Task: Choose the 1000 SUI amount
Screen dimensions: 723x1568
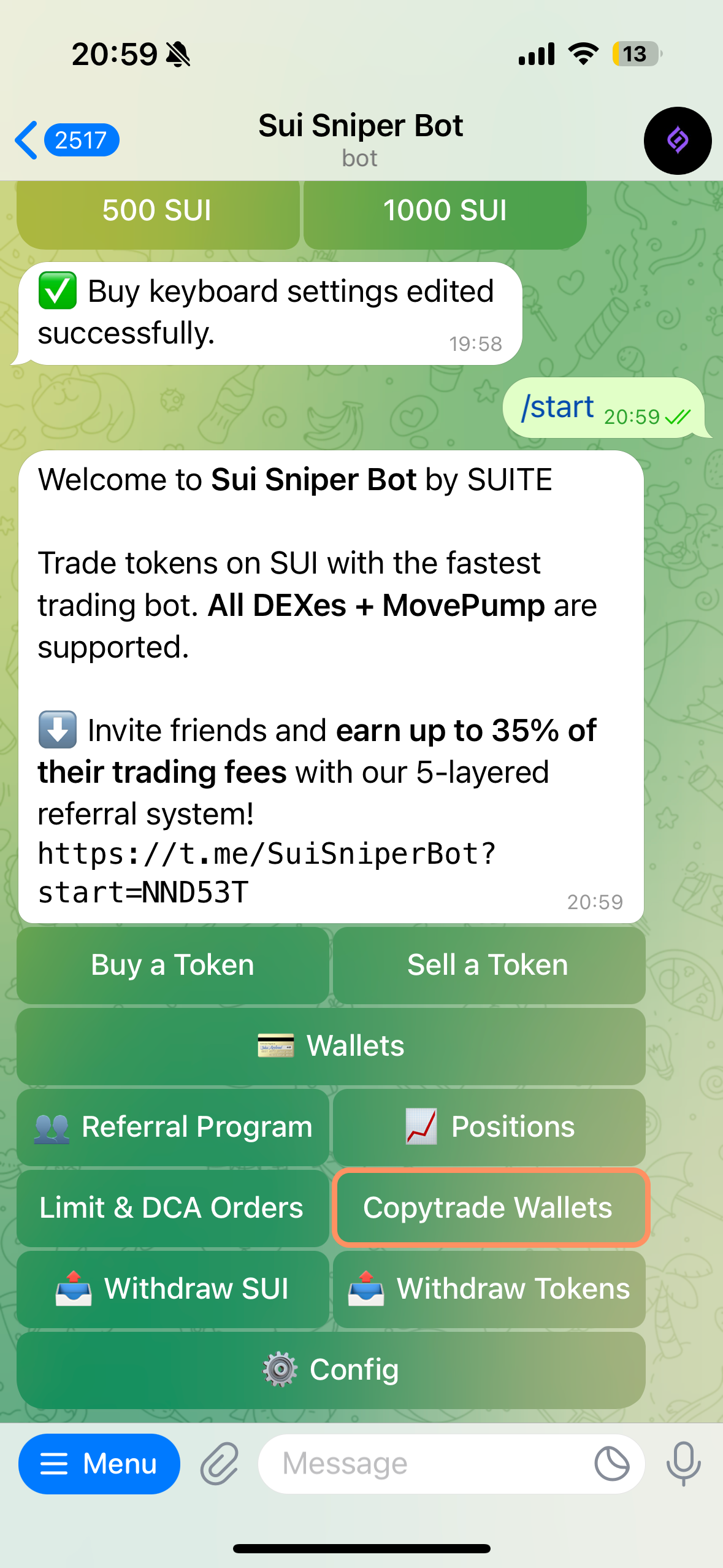Action: pos(445,212)
